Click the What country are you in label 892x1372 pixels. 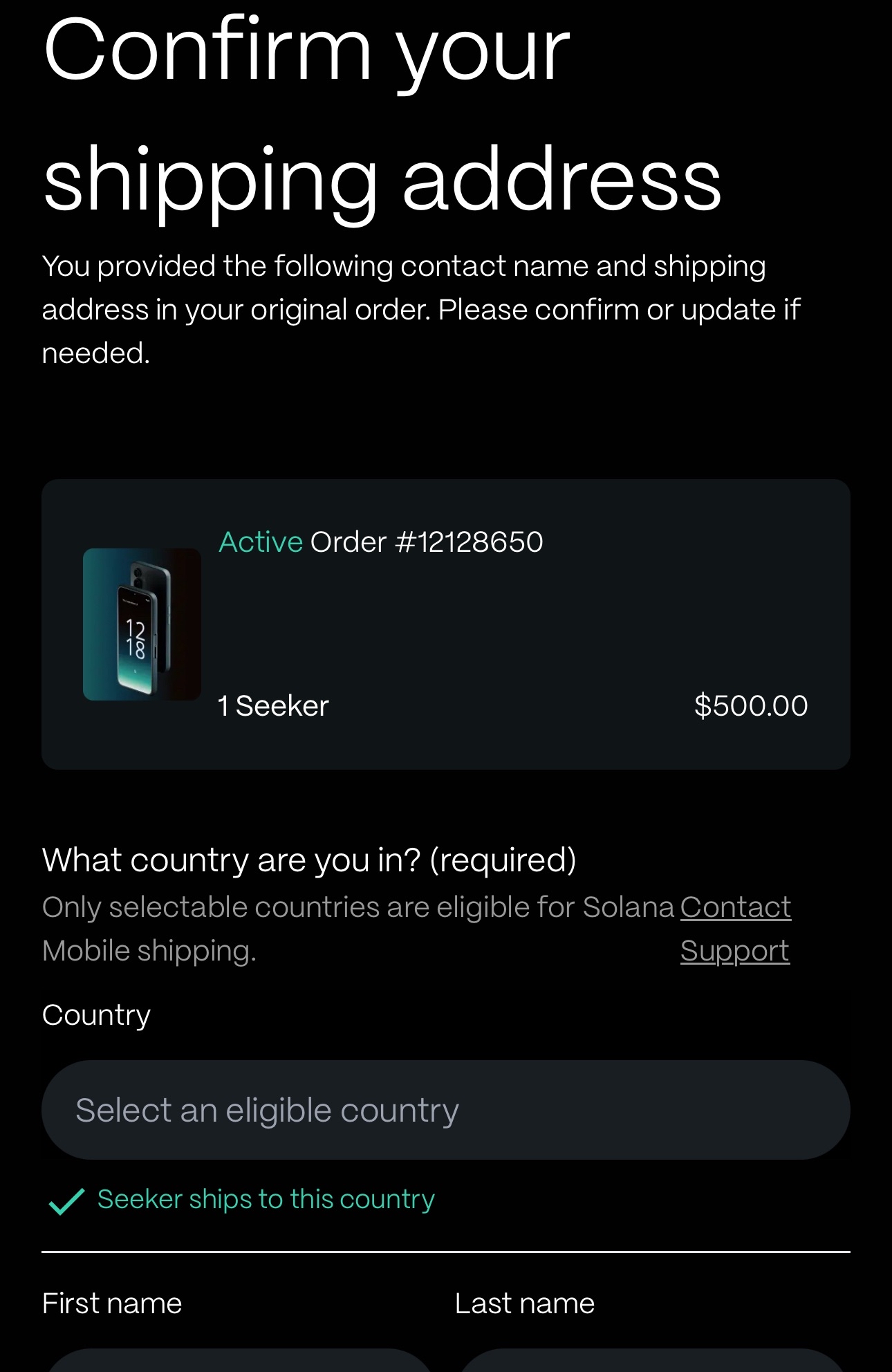[310, 858]
